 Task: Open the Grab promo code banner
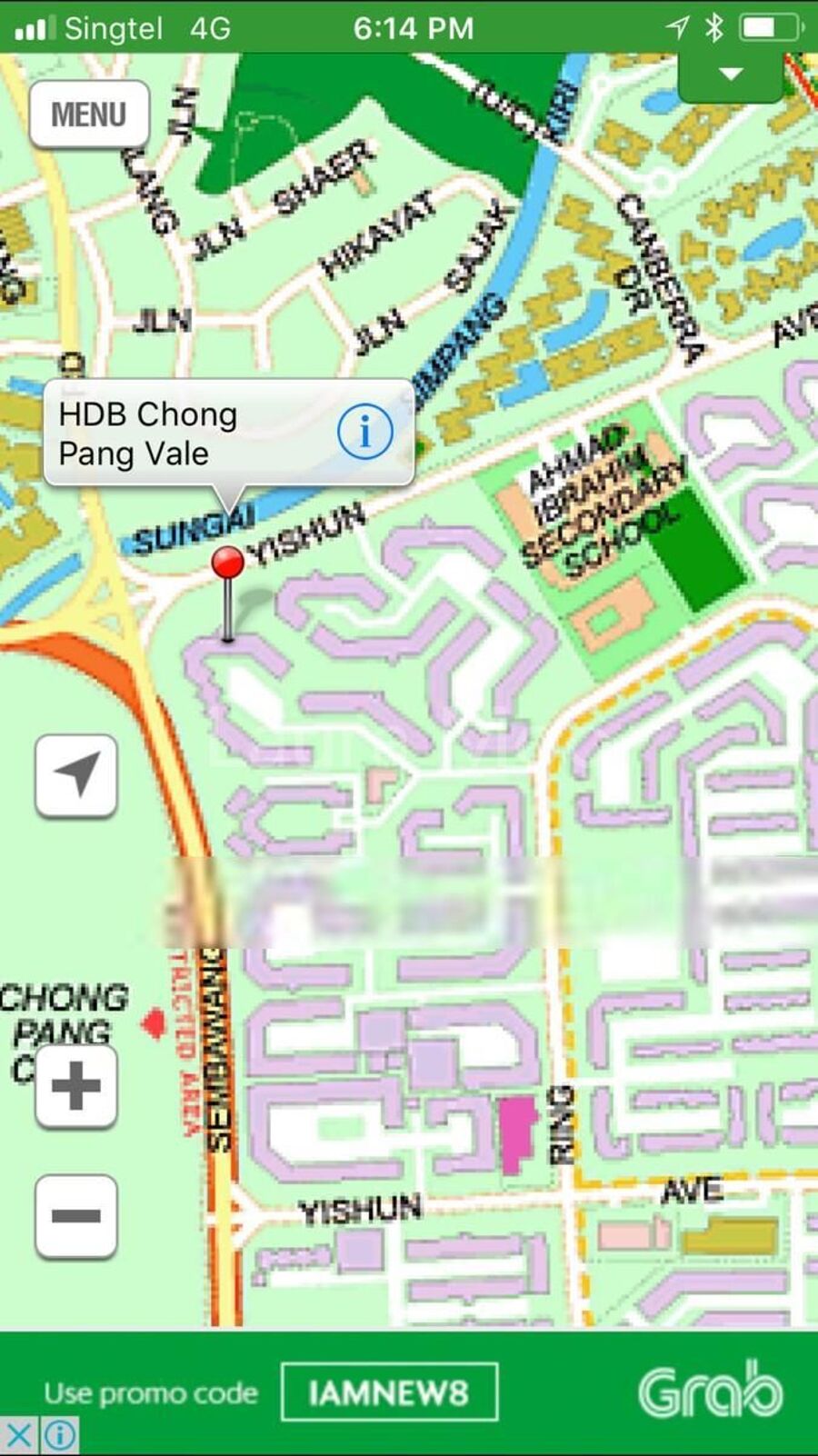pos(409,1391)
